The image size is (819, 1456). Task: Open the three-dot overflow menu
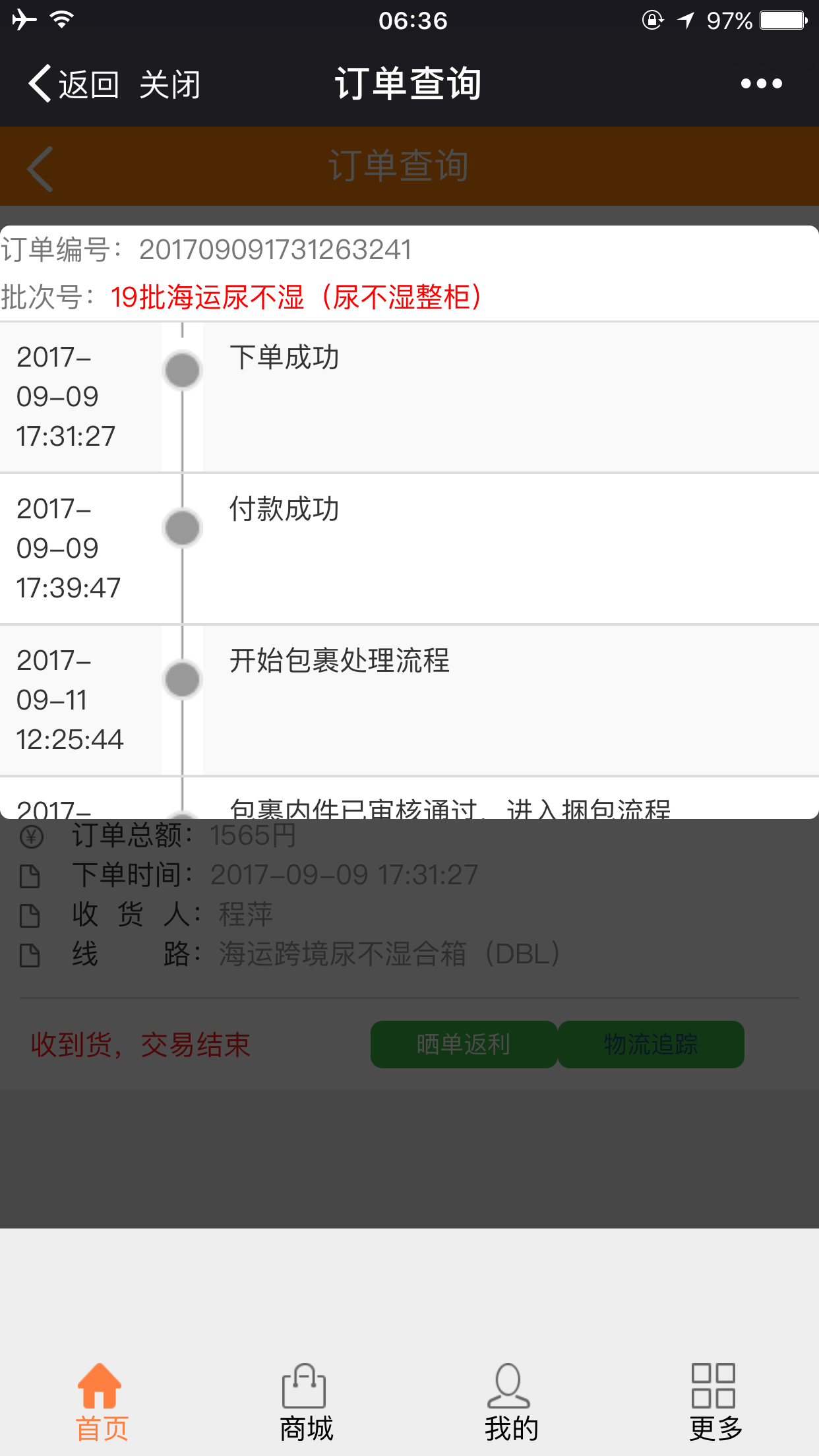point(761,84)
